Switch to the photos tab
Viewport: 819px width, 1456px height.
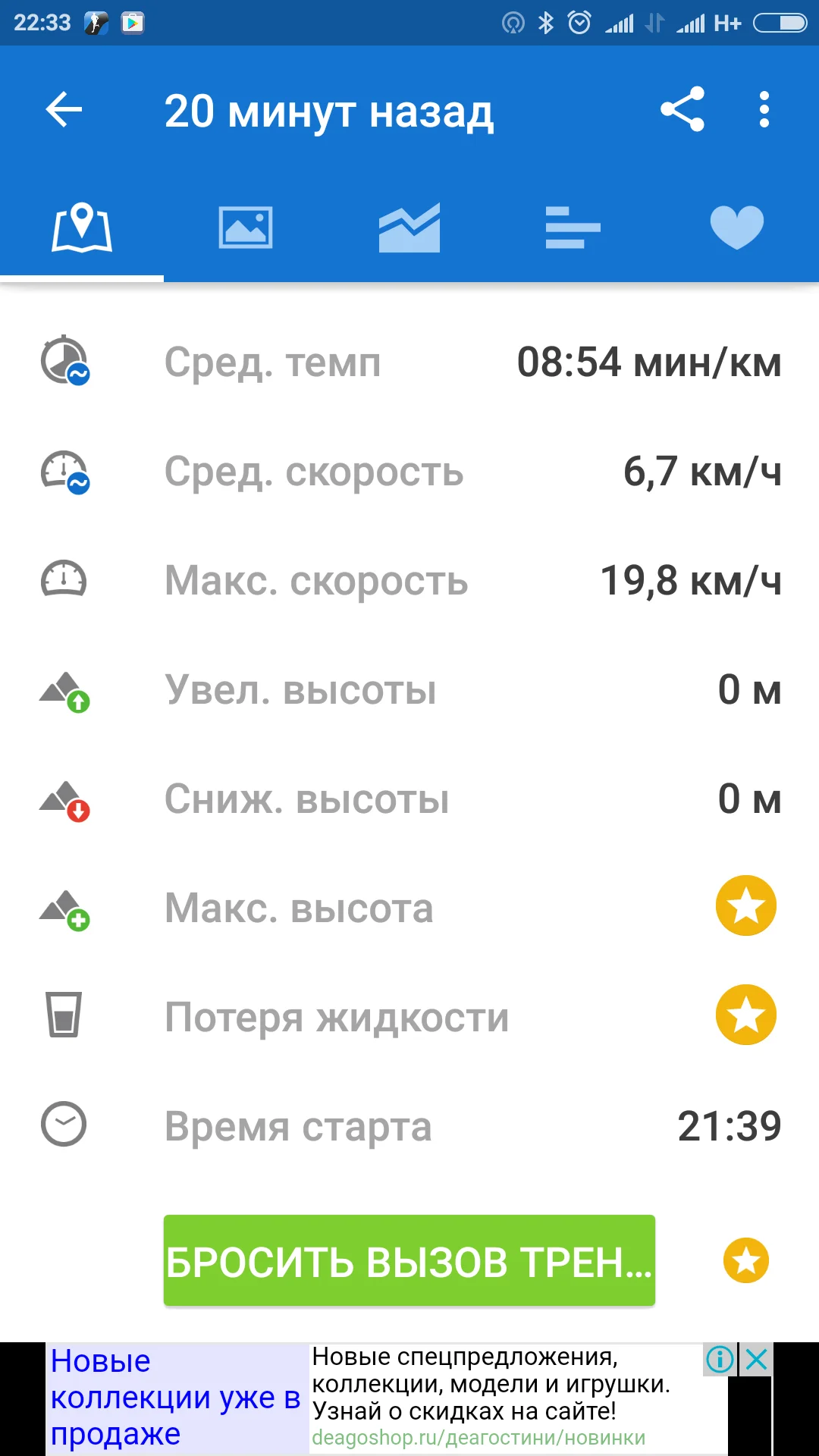246,227
